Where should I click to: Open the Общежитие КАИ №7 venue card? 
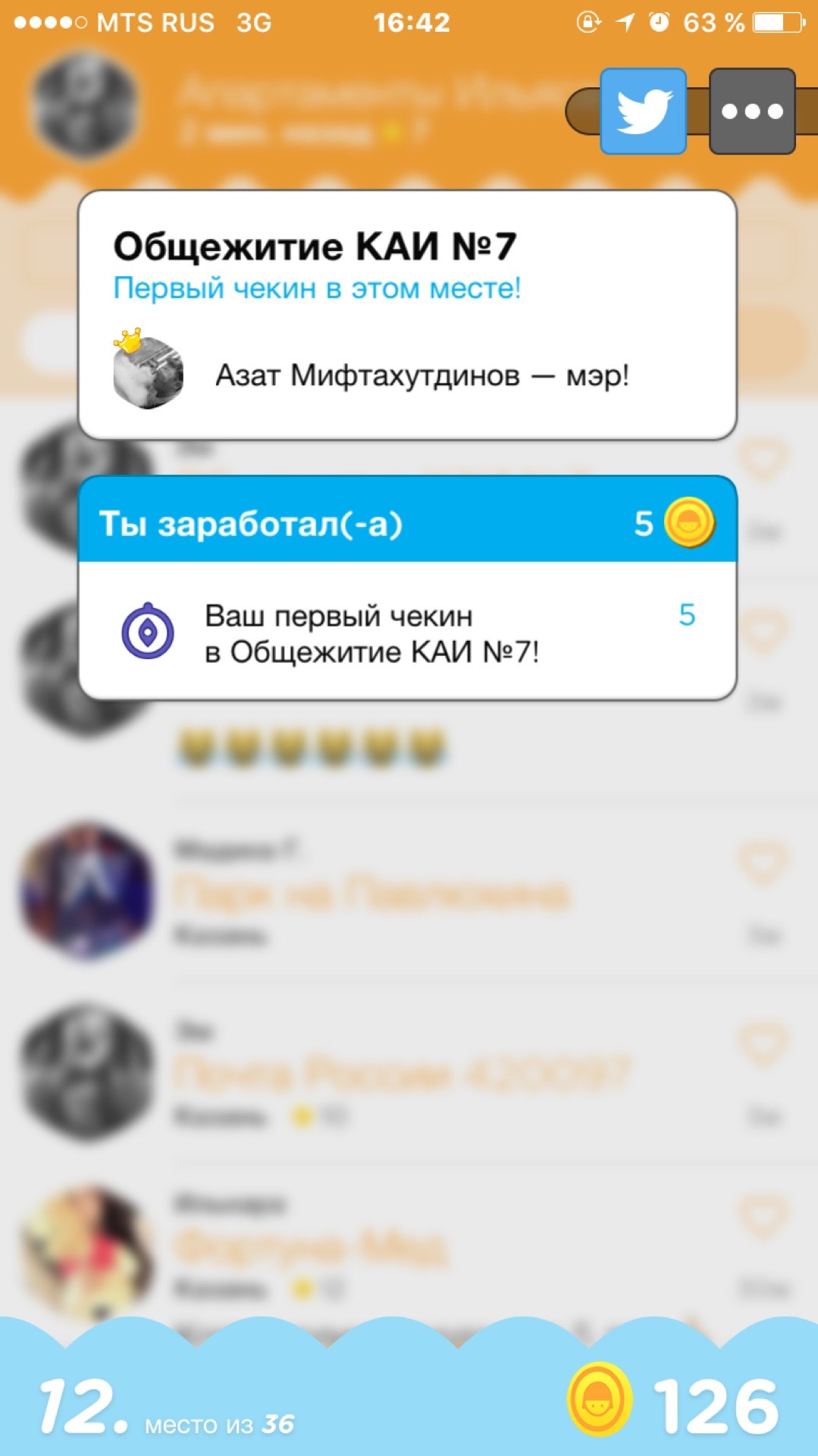(315, 247)
